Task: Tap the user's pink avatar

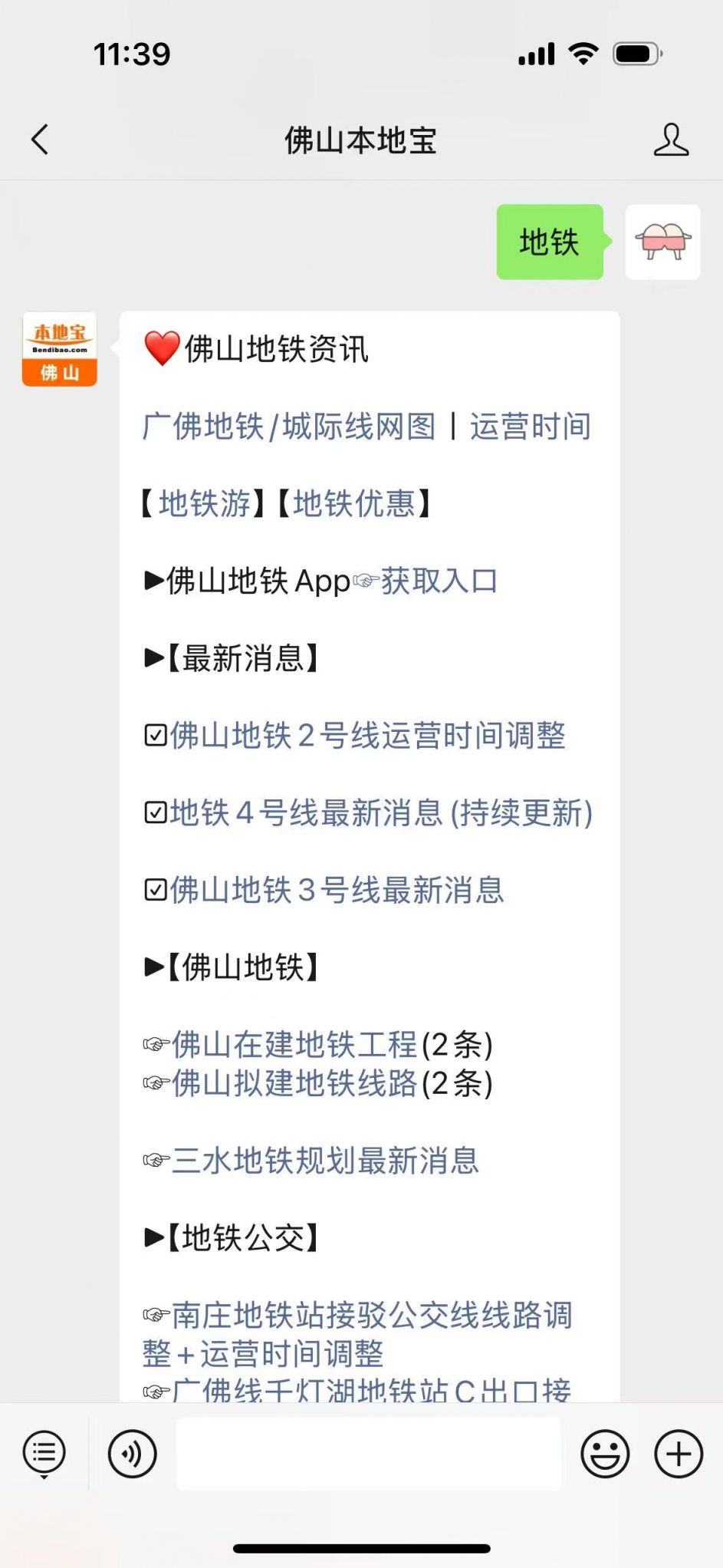Action: pos(662,242)
